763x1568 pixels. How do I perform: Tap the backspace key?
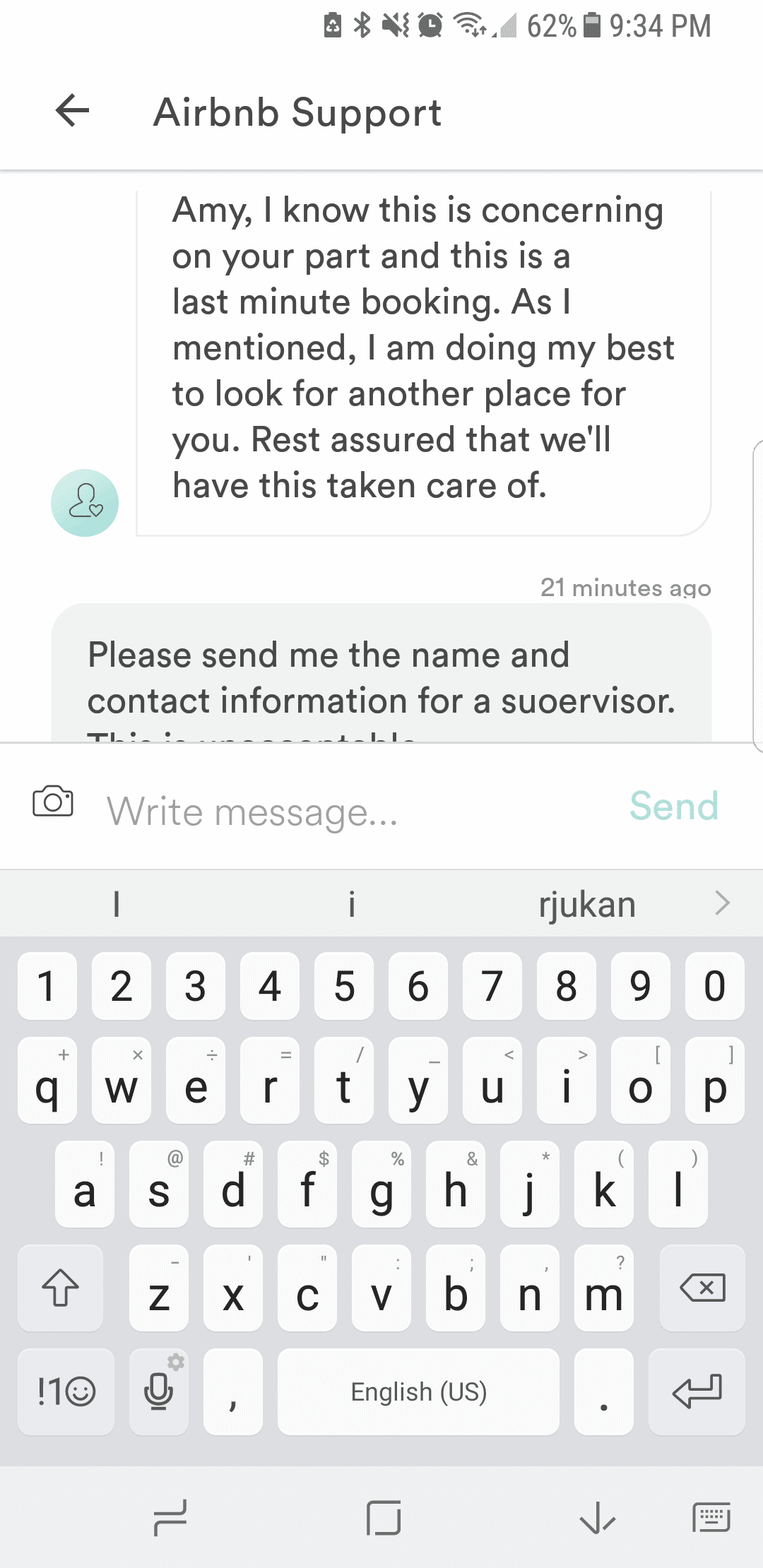point(702,1288)
